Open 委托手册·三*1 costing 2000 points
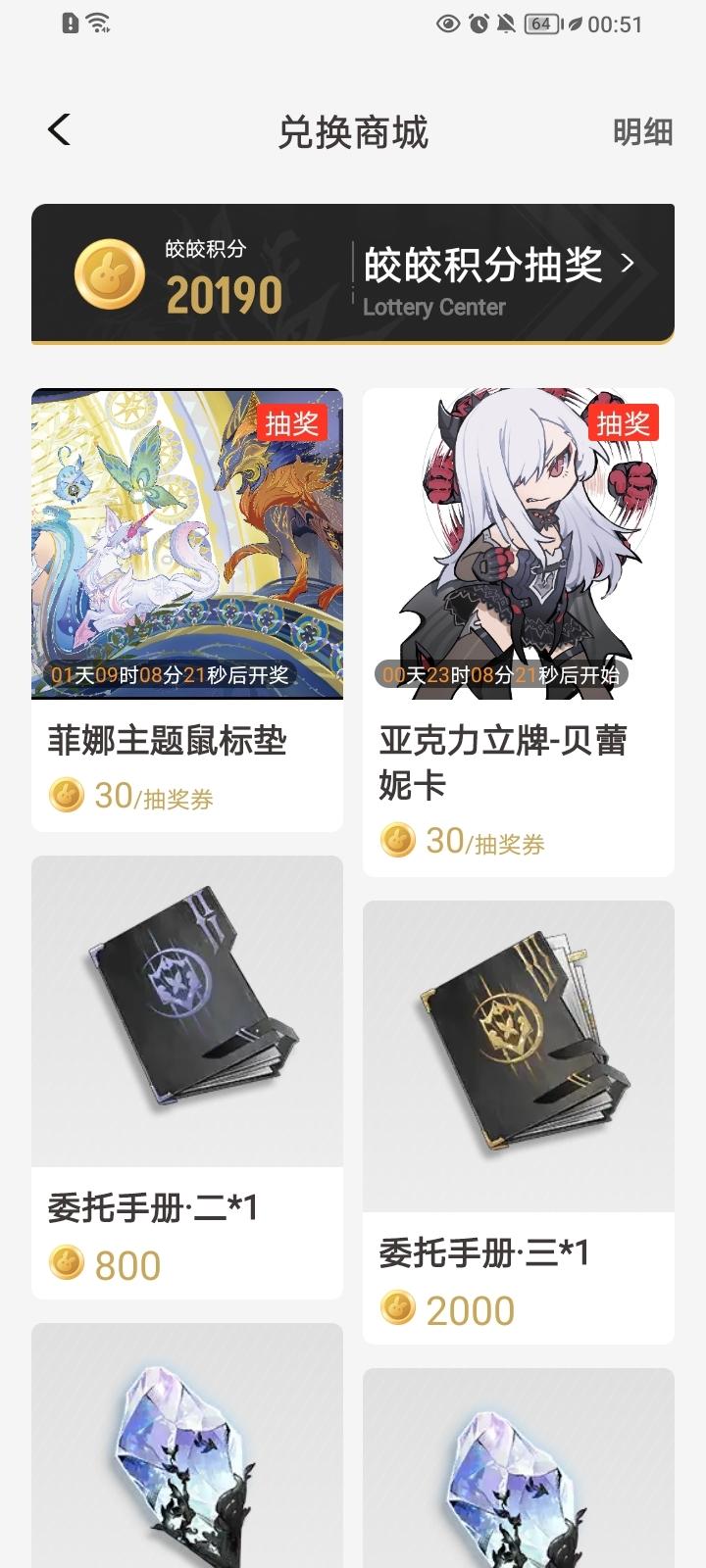 click(x=518, y=1121)
